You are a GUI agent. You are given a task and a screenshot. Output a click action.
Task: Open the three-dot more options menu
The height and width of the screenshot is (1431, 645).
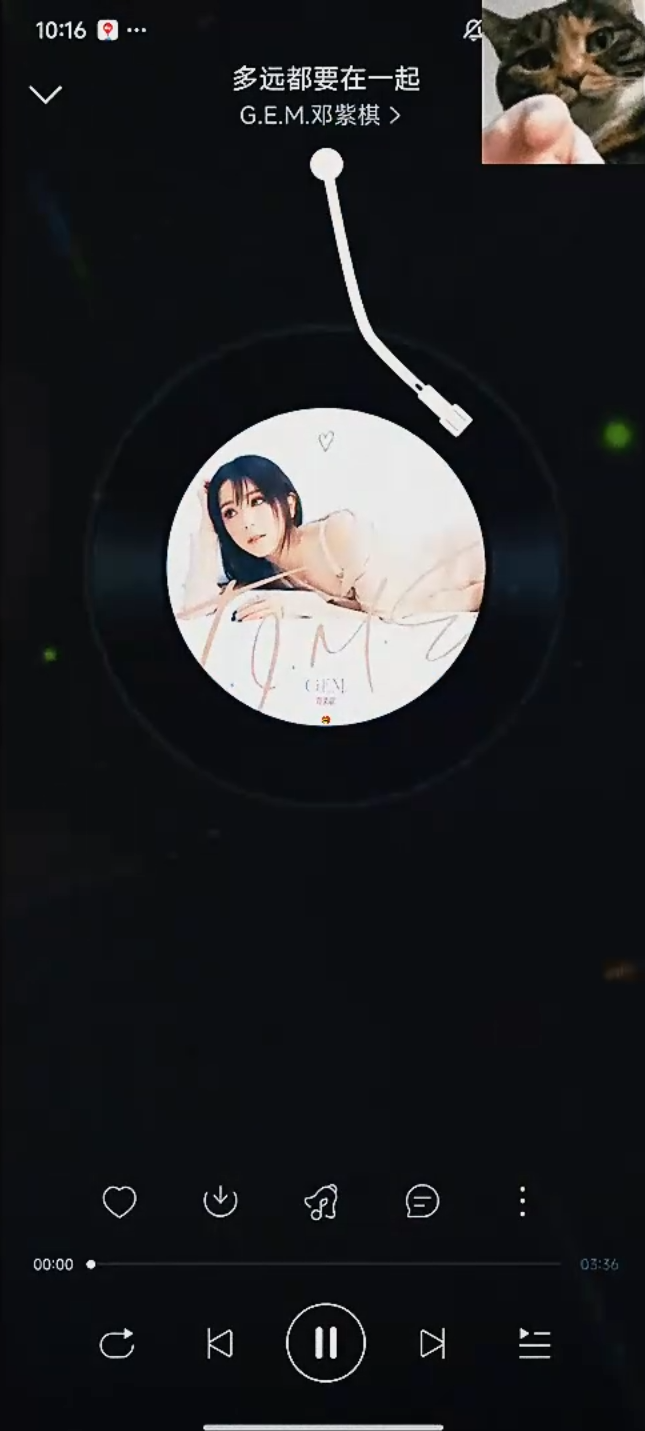coord(522,1201)
